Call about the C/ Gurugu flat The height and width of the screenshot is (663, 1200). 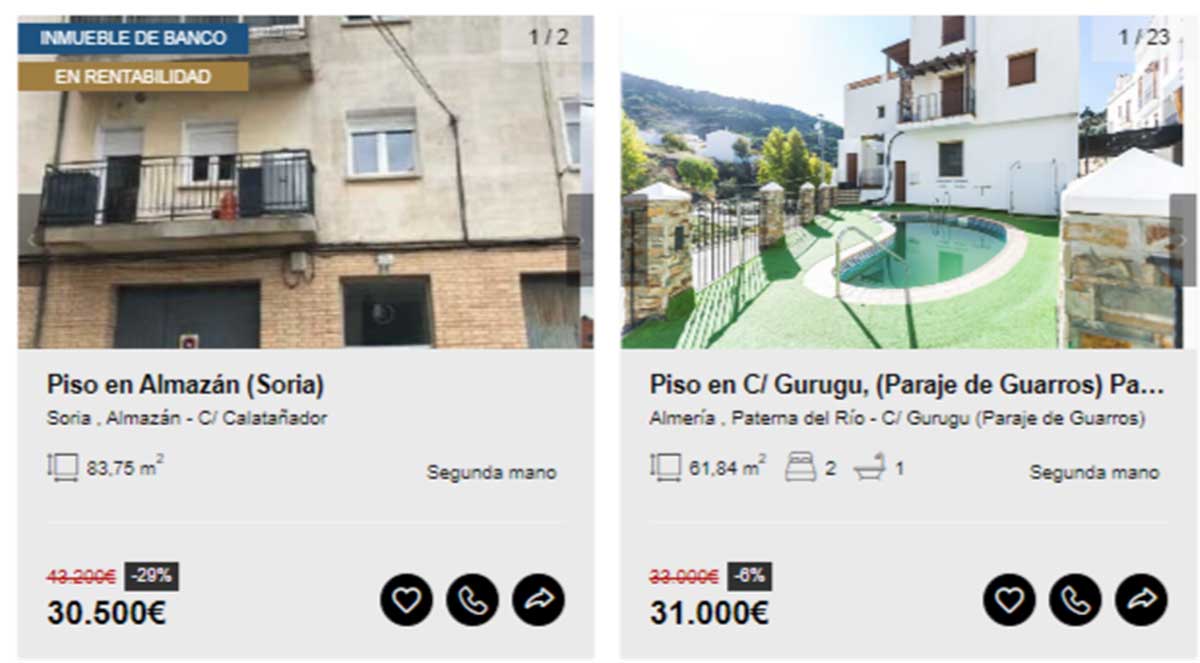click(x=1075, y=600)
